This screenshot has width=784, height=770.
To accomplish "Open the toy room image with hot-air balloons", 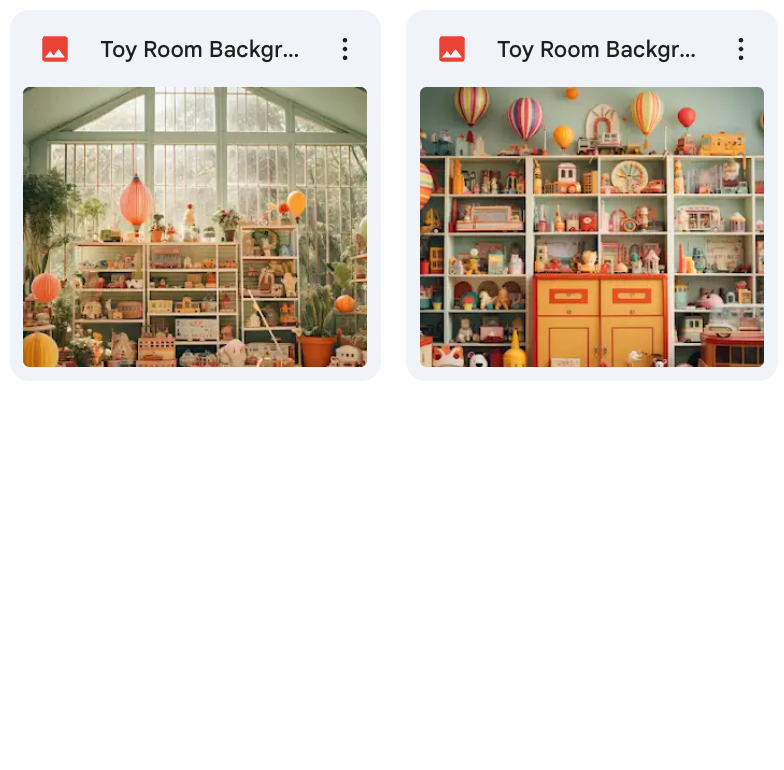I will [591, 227].
